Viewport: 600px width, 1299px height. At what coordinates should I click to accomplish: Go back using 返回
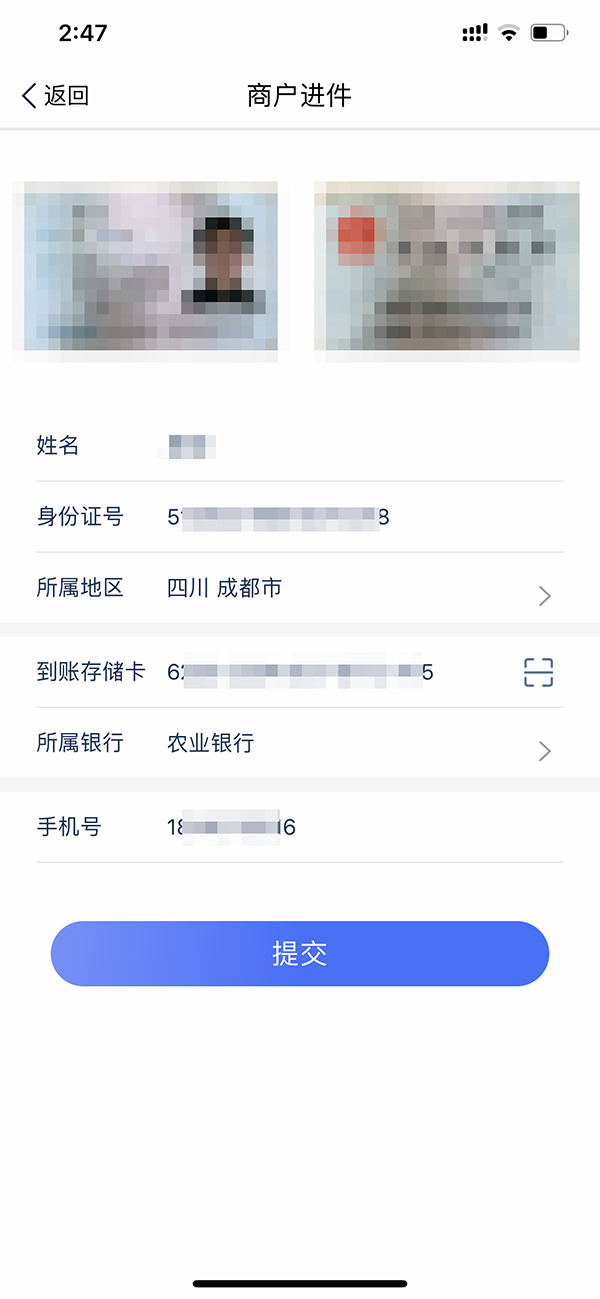55,95
